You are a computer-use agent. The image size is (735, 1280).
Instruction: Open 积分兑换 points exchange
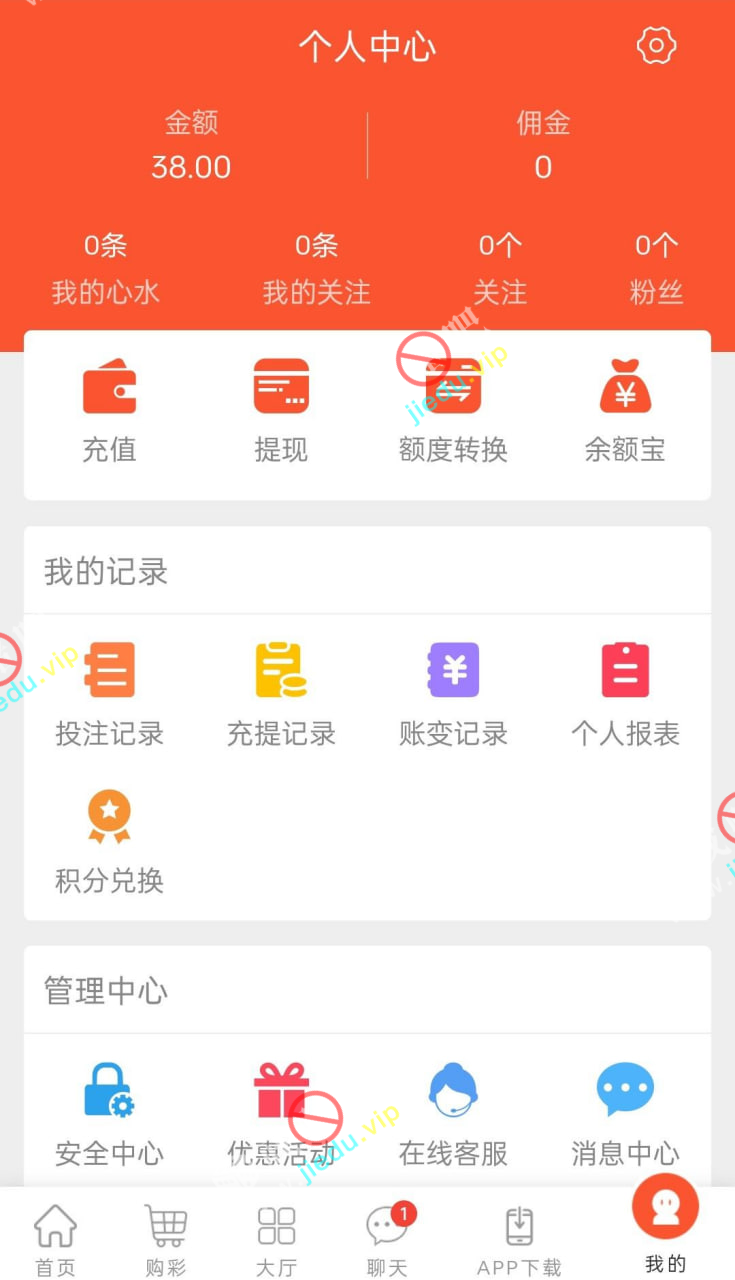tap(109, 841)
